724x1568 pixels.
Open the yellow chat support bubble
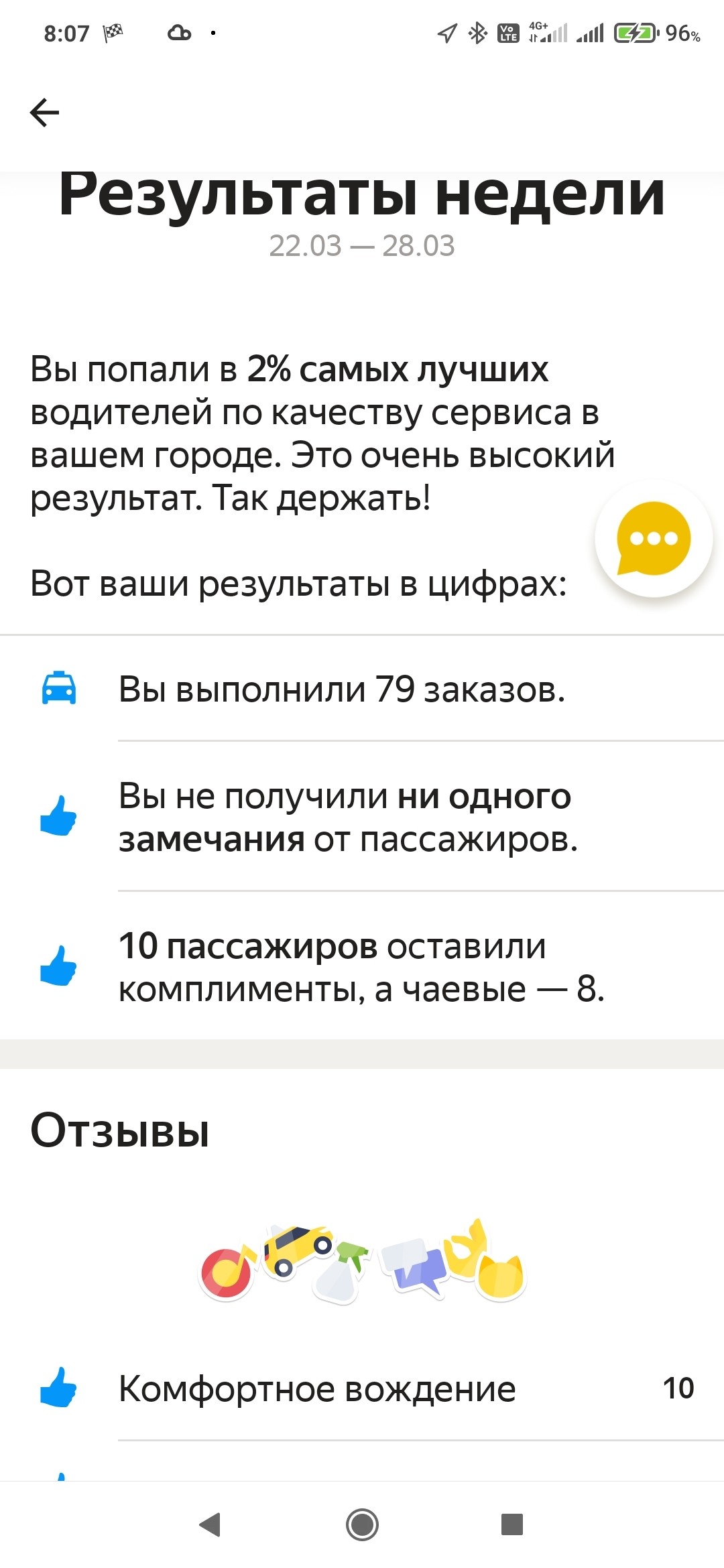coord(653,539)
